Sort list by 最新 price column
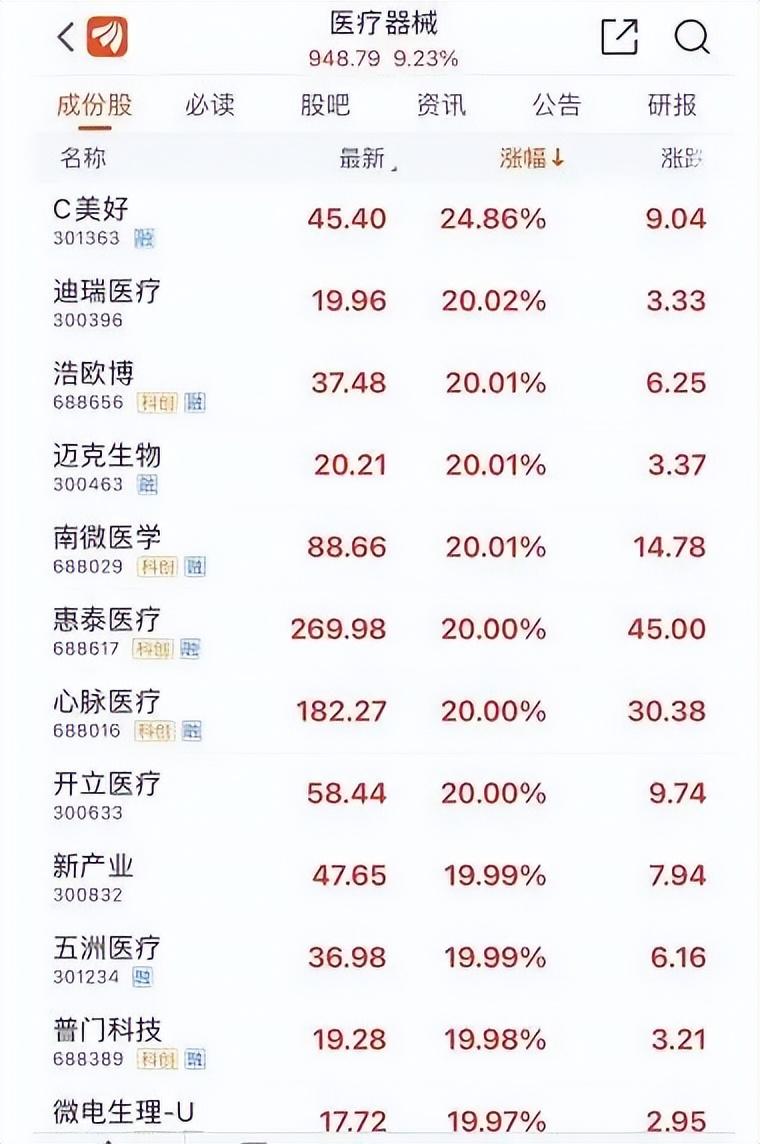The height and width of the screenshot is (1144, 760). pyautogui.click(x=366, y=158)
